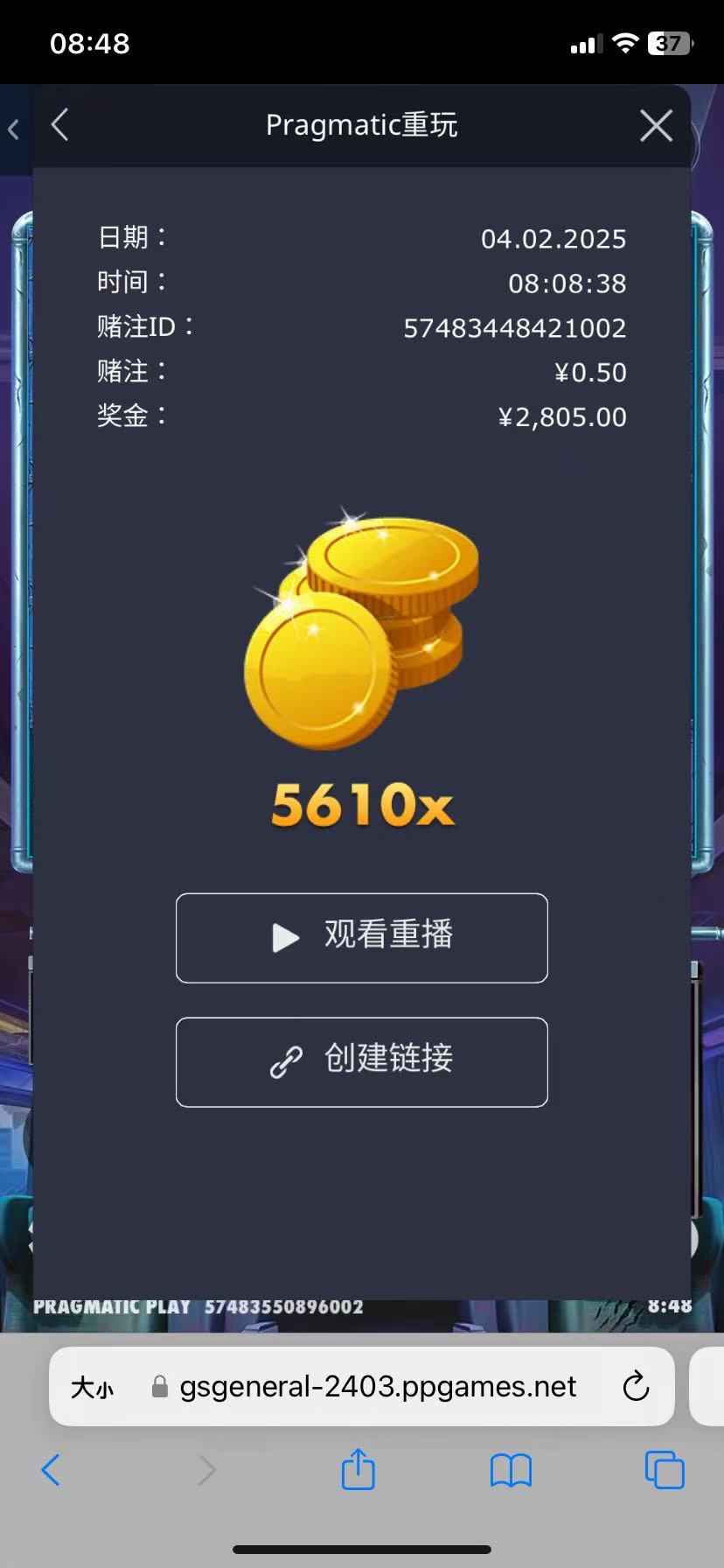
Task: Create a share link with 创建链接
Action: tap(362, 1061)
